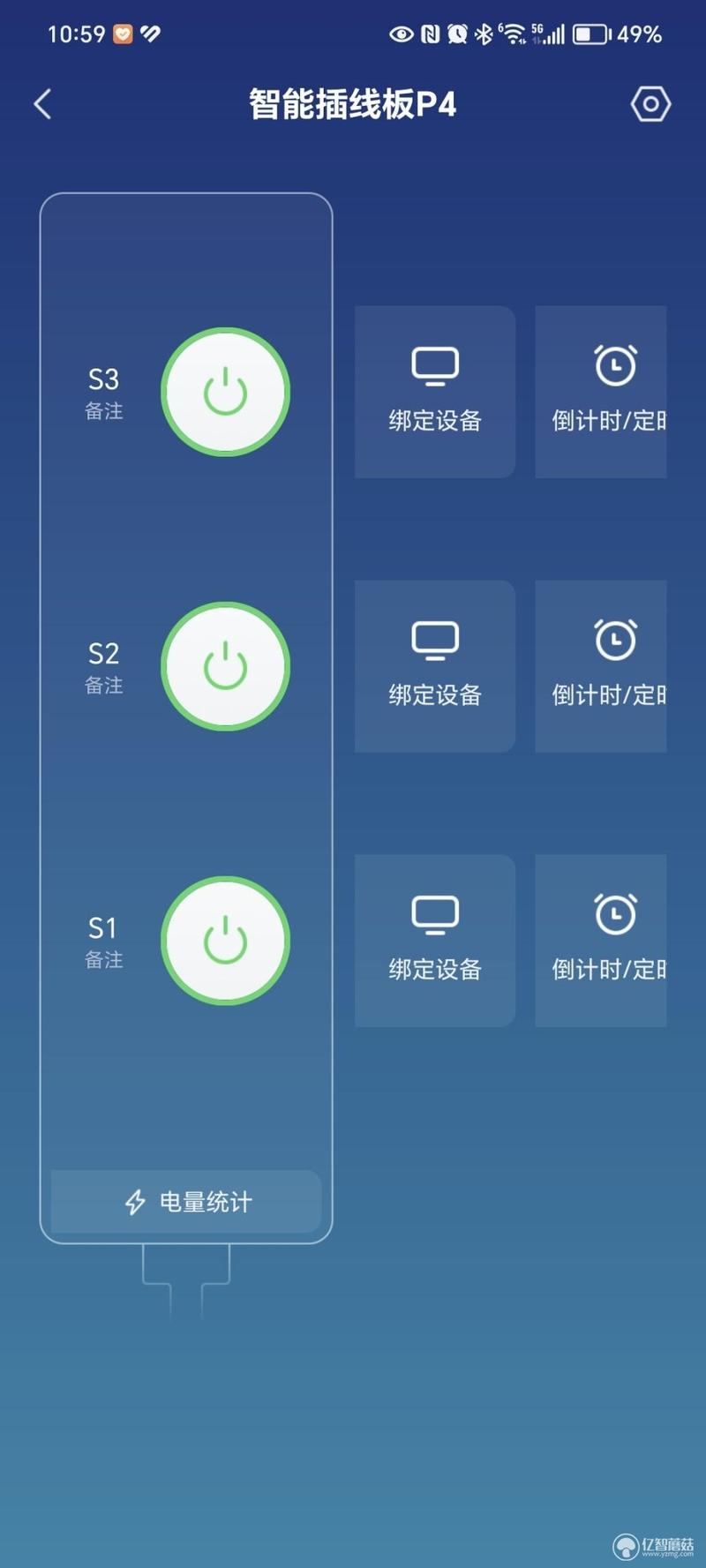This screenshot has width=706, height=1568.
Task: Edit the 备注 note under S3
Action: 103,411
